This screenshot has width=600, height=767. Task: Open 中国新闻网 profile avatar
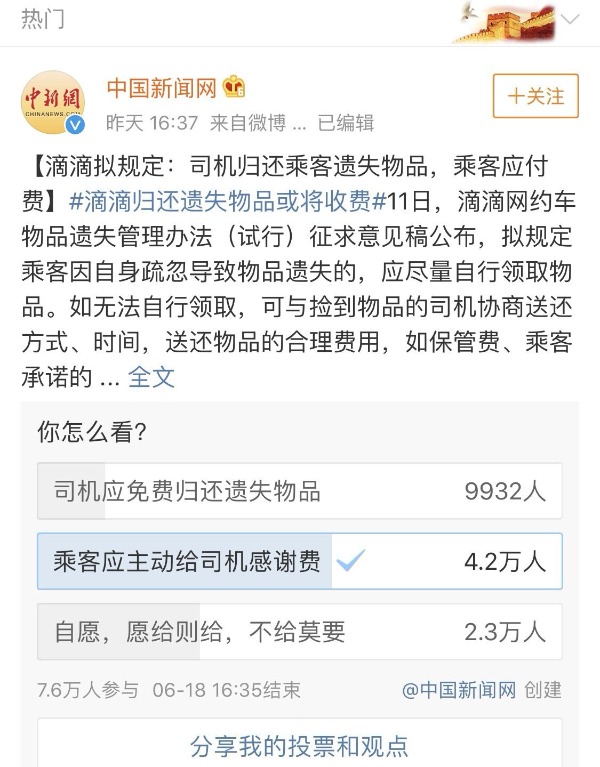53,103
